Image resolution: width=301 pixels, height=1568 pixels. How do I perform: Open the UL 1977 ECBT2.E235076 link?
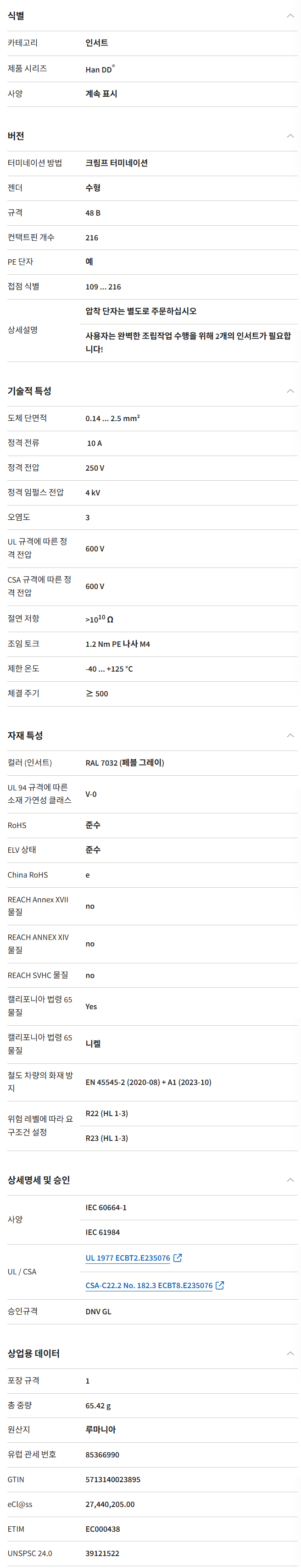click(128, 1257)
